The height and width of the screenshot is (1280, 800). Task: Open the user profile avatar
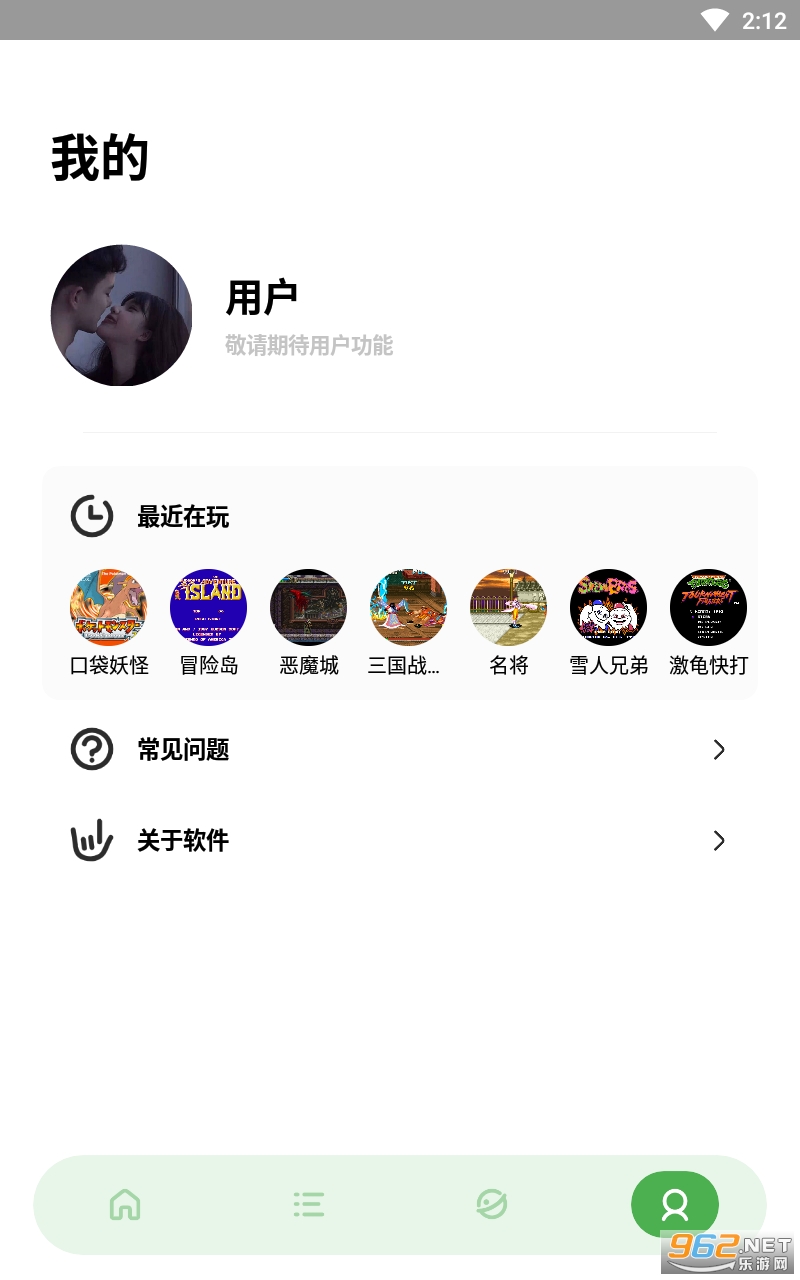(121, 316)
